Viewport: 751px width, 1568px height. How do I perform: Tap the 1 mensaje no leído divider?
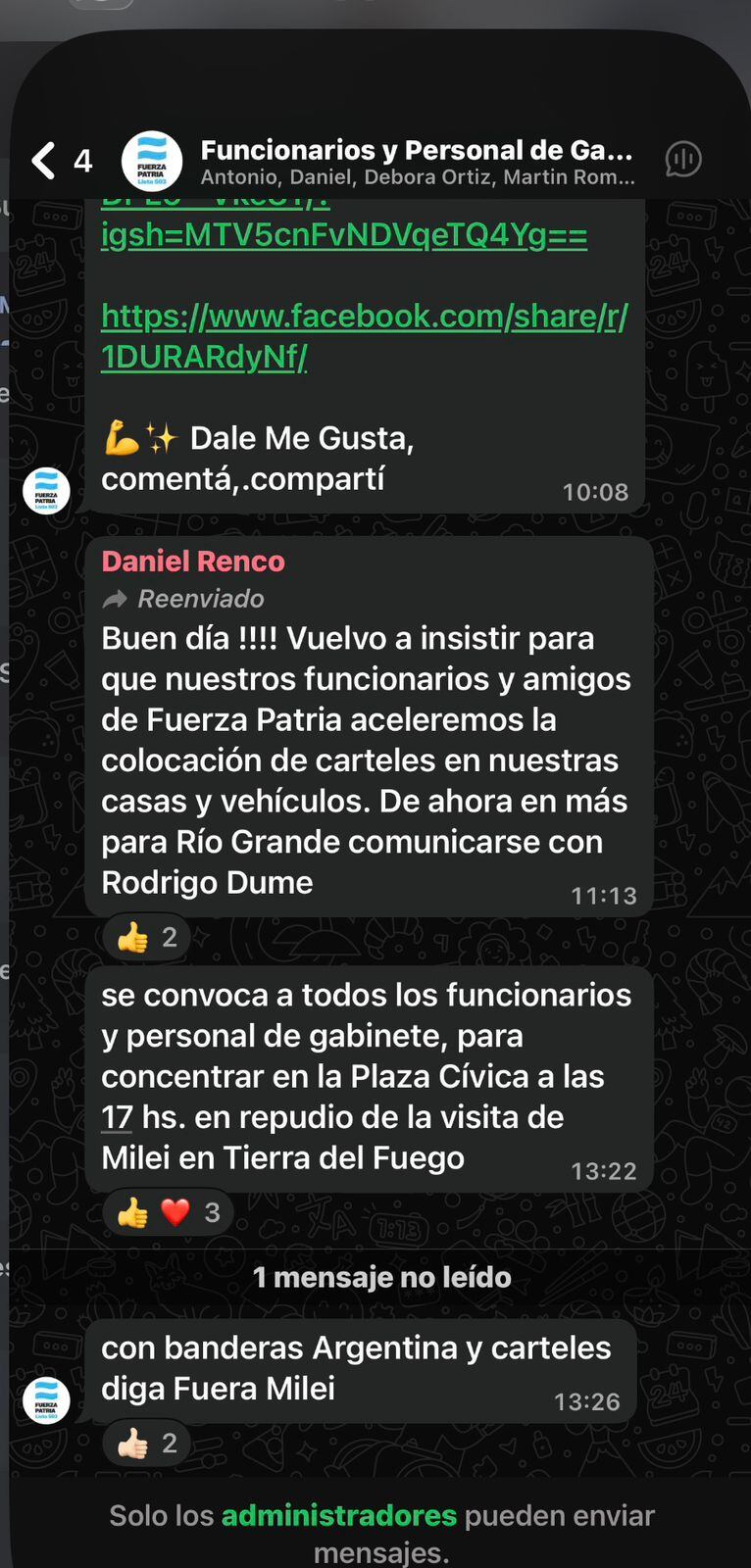(382, 1277)
